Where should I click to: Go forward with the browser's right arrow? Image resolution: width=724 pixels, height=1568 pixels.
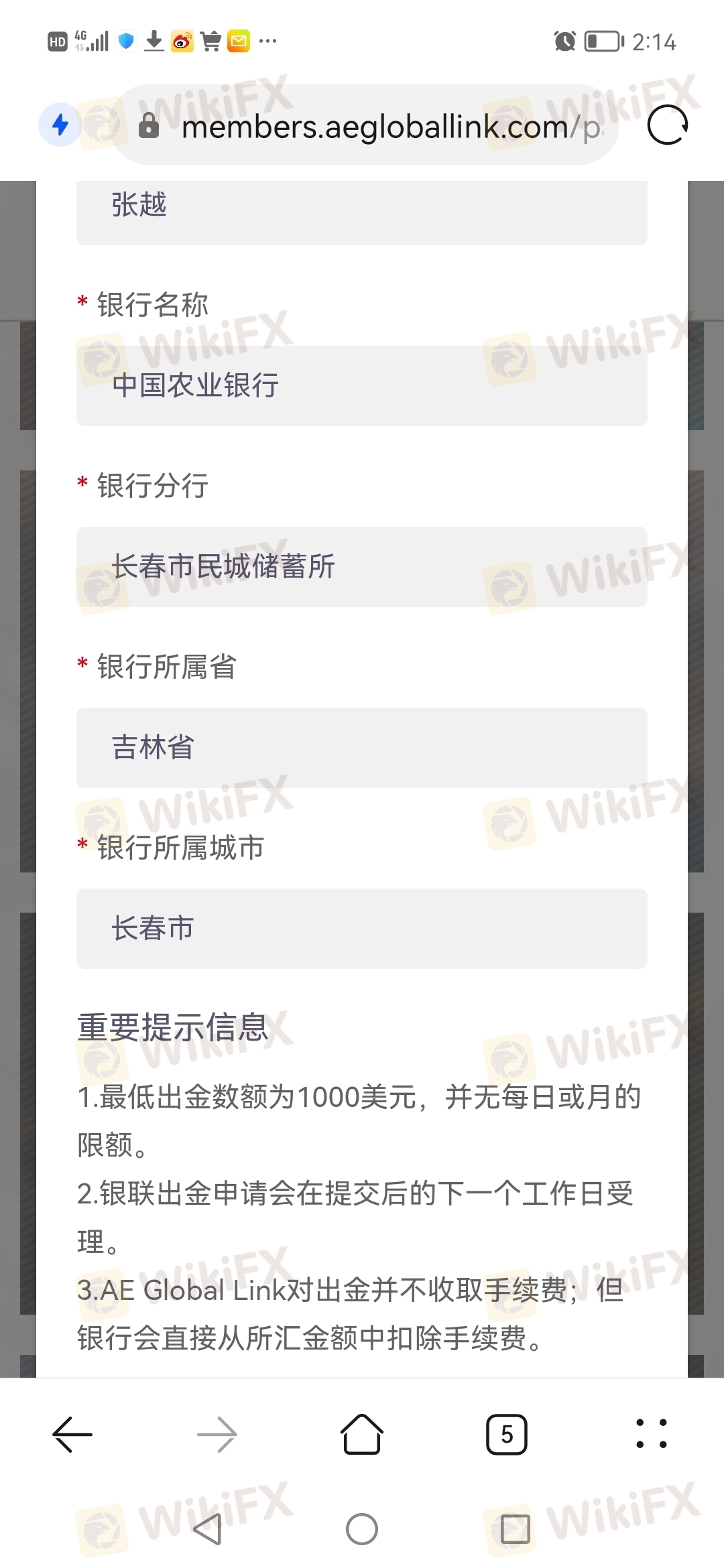point(217,1434)
